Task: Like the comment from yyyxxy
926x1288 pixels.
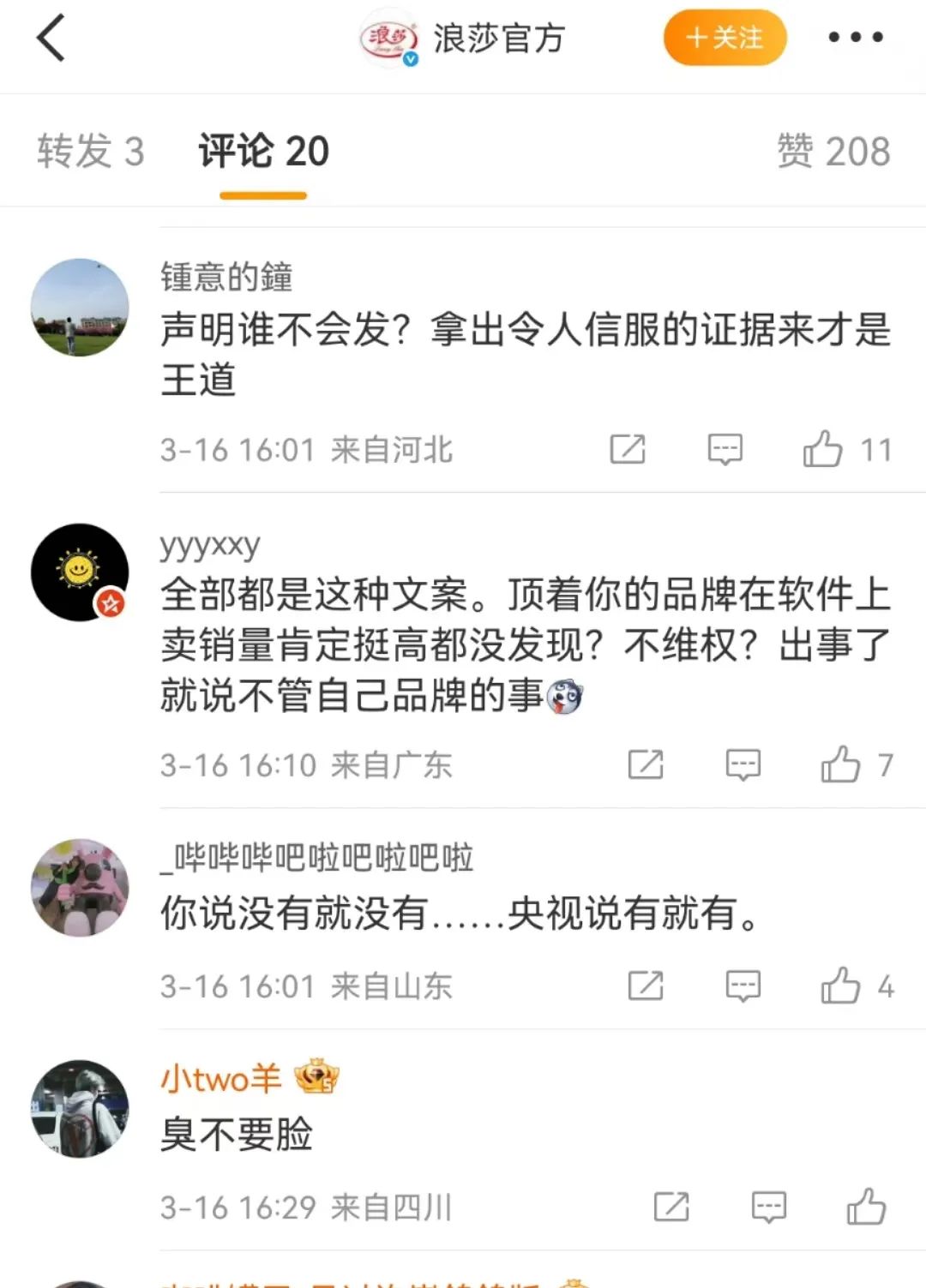Action: pyautogui.click(x=841, y=764)
